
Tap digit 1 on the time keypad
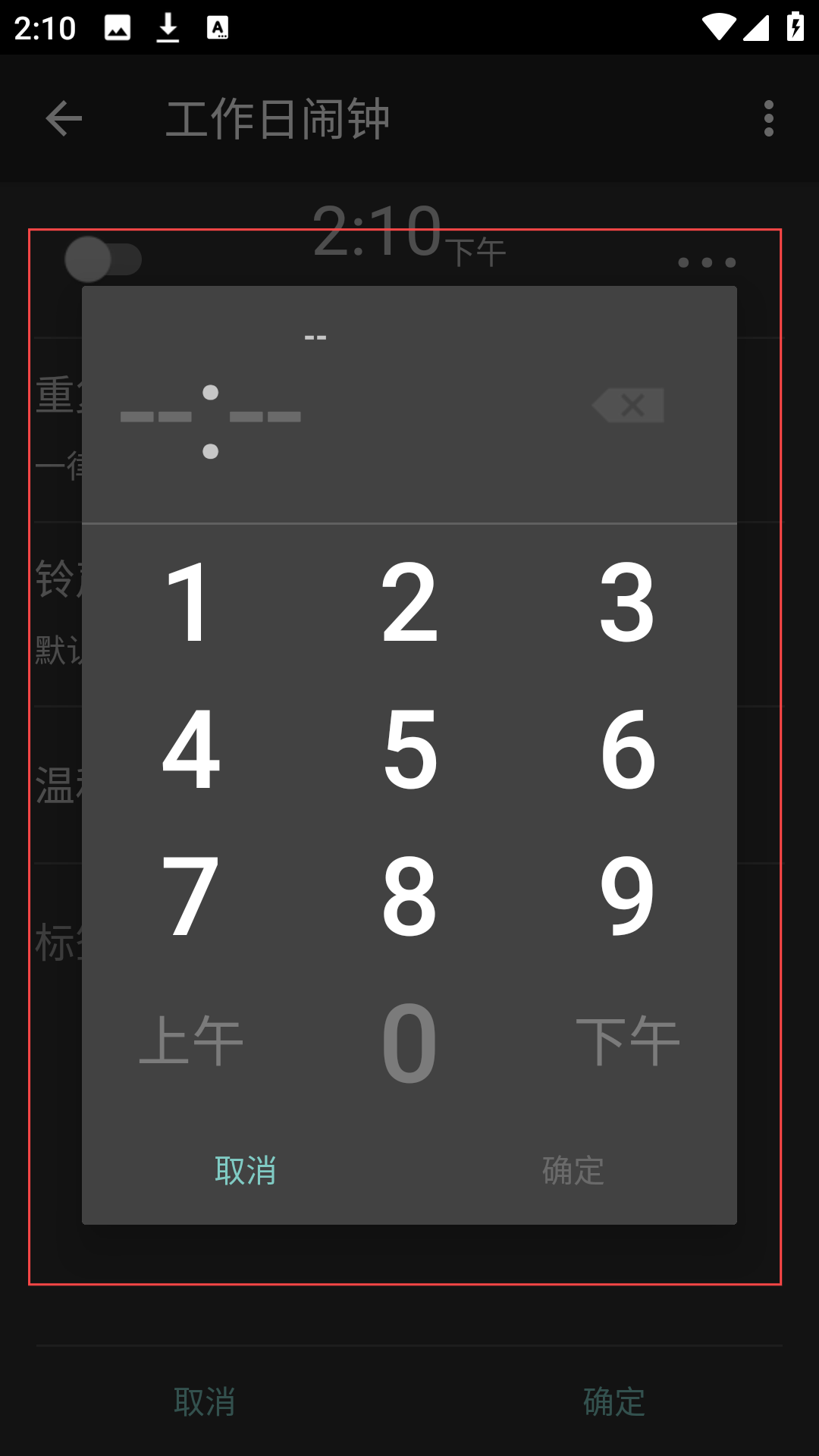click(x=190, y=601)
